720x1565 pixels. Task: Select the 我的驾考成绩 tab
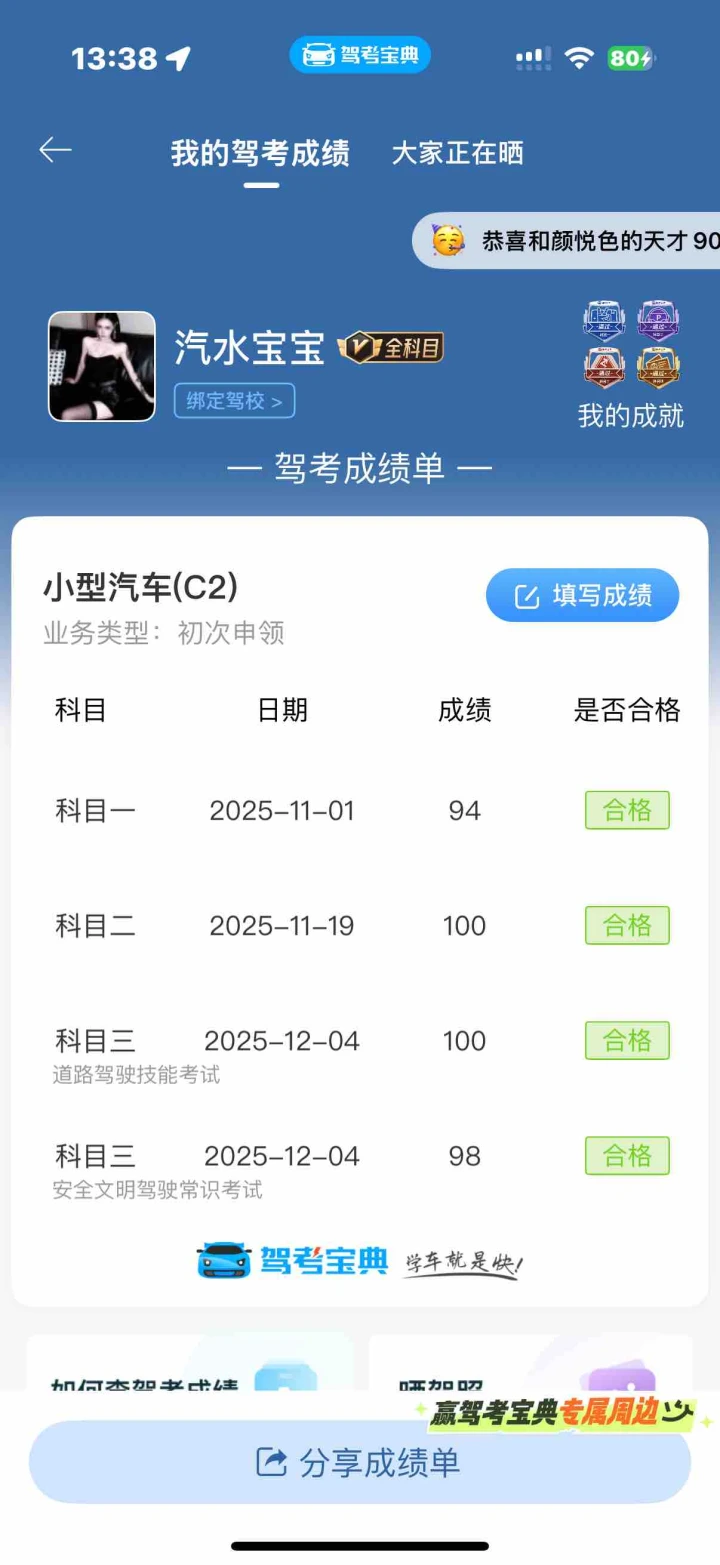click(x=260, y=153)
